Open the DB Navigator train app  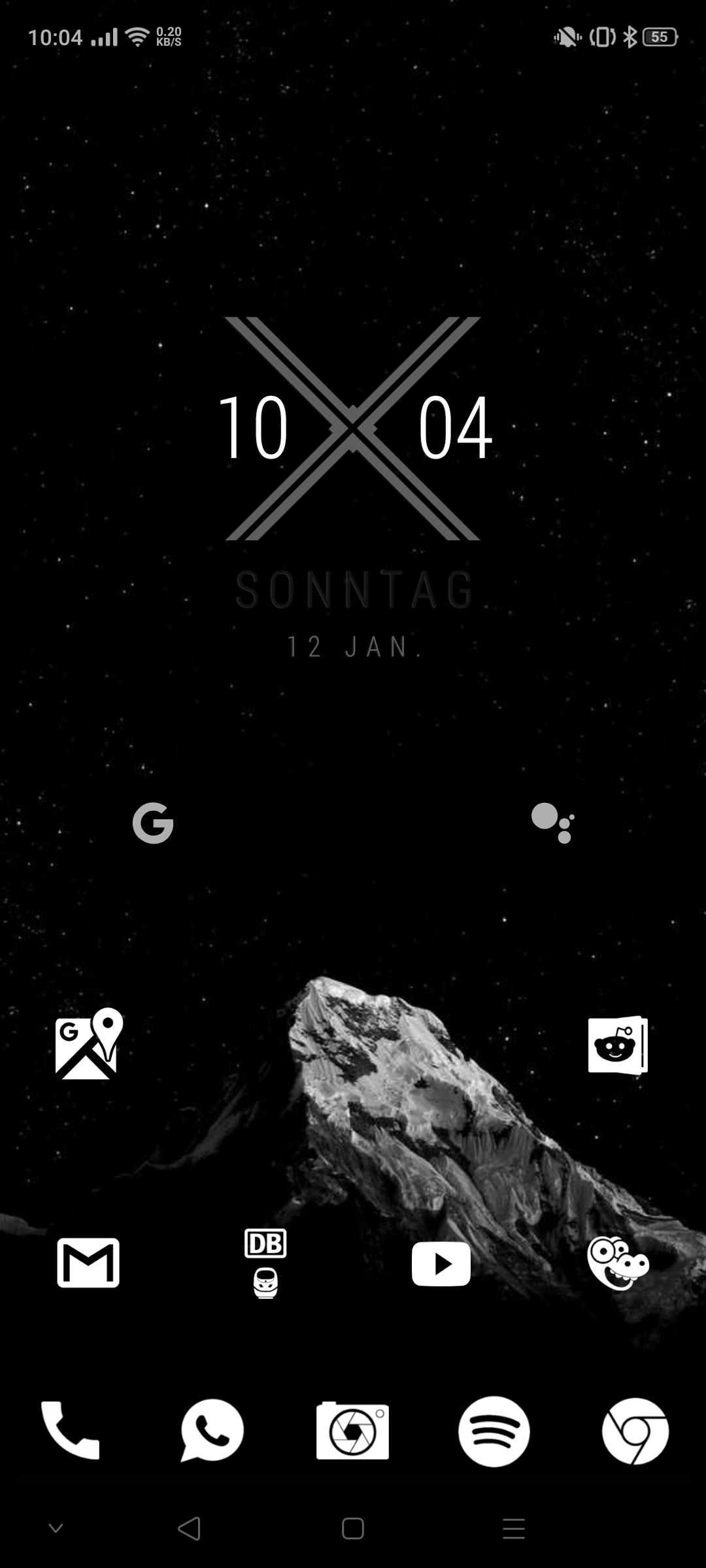point(265,1263)
